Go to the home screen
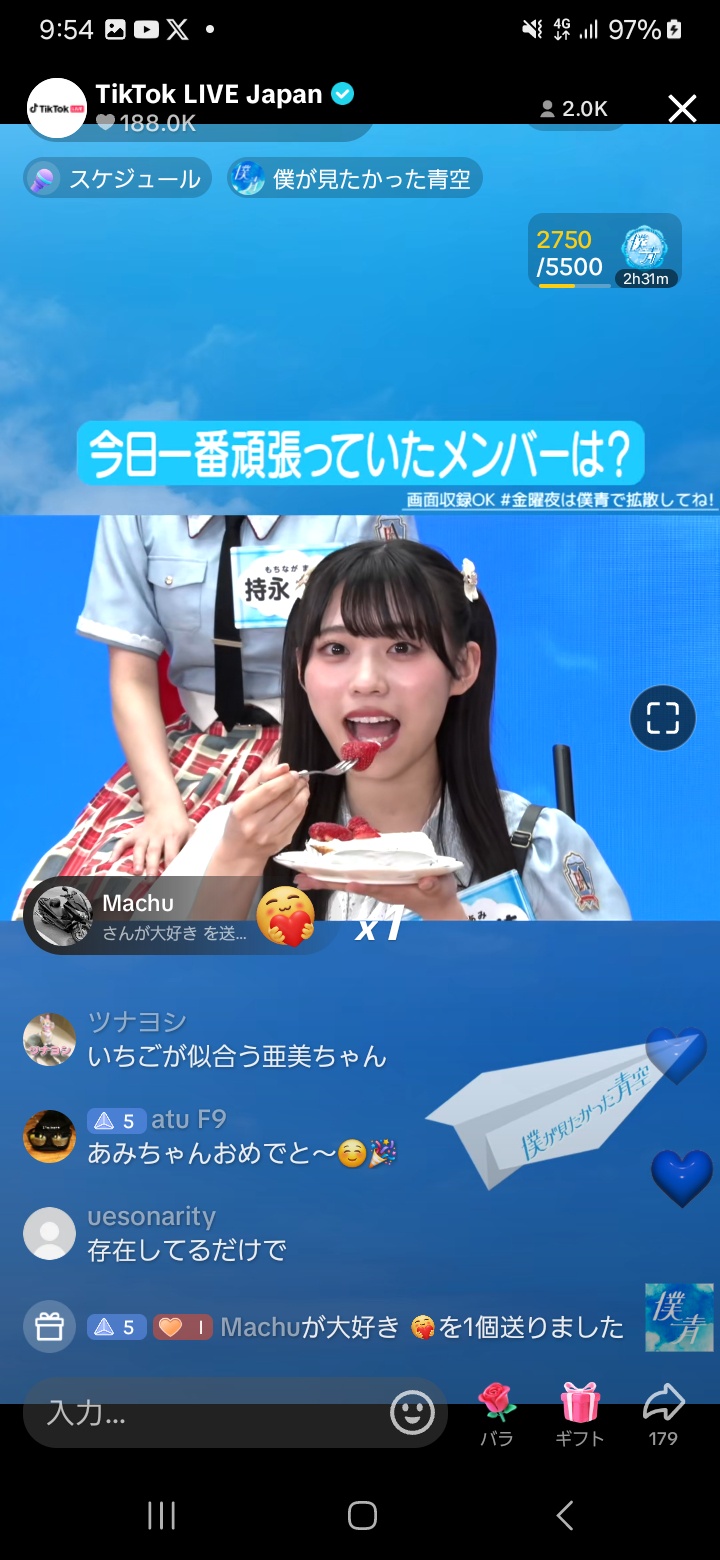The width and height of the screenshot is (720, 1560). coord(362,1515)
